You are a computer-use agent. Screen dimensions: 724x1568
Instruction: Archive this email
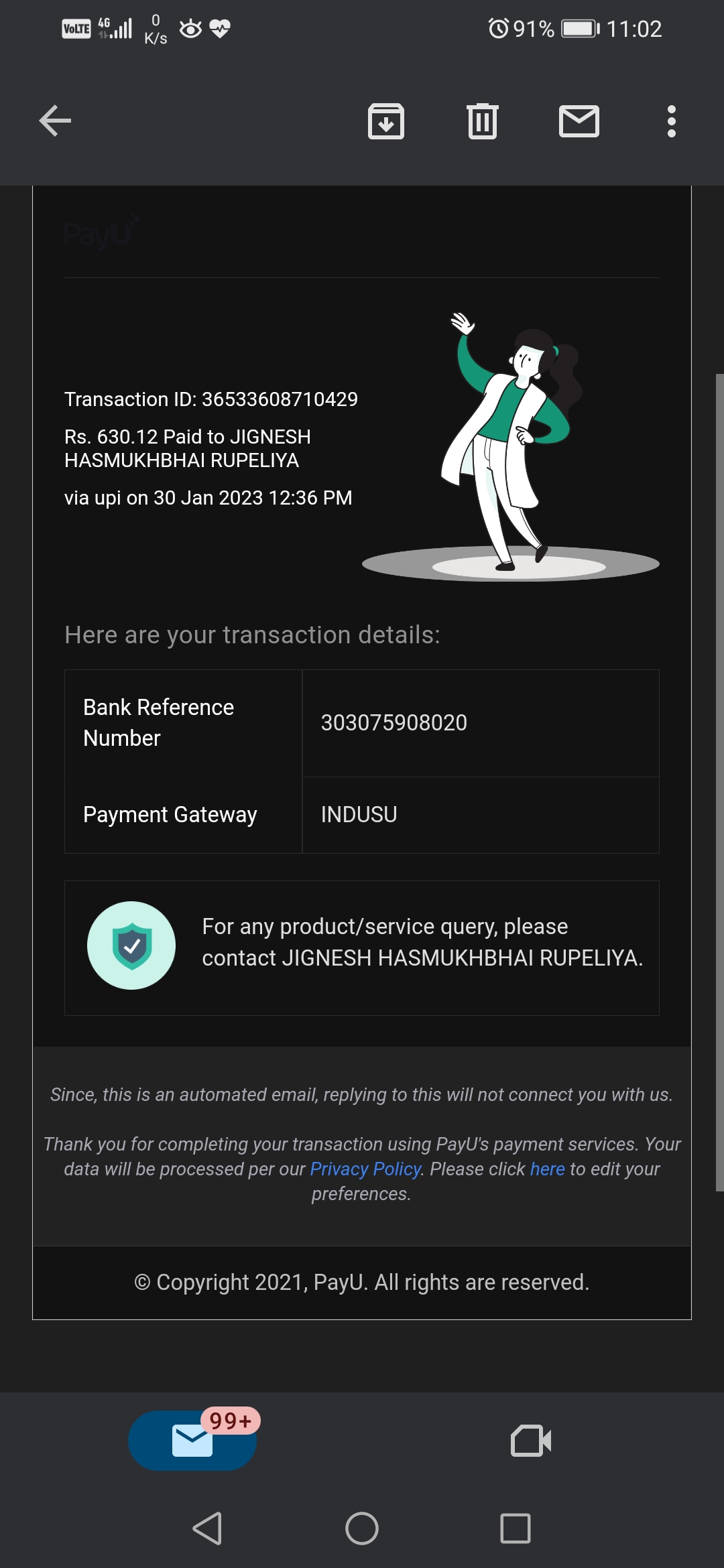pyautogui.click(x=386, y=121)
